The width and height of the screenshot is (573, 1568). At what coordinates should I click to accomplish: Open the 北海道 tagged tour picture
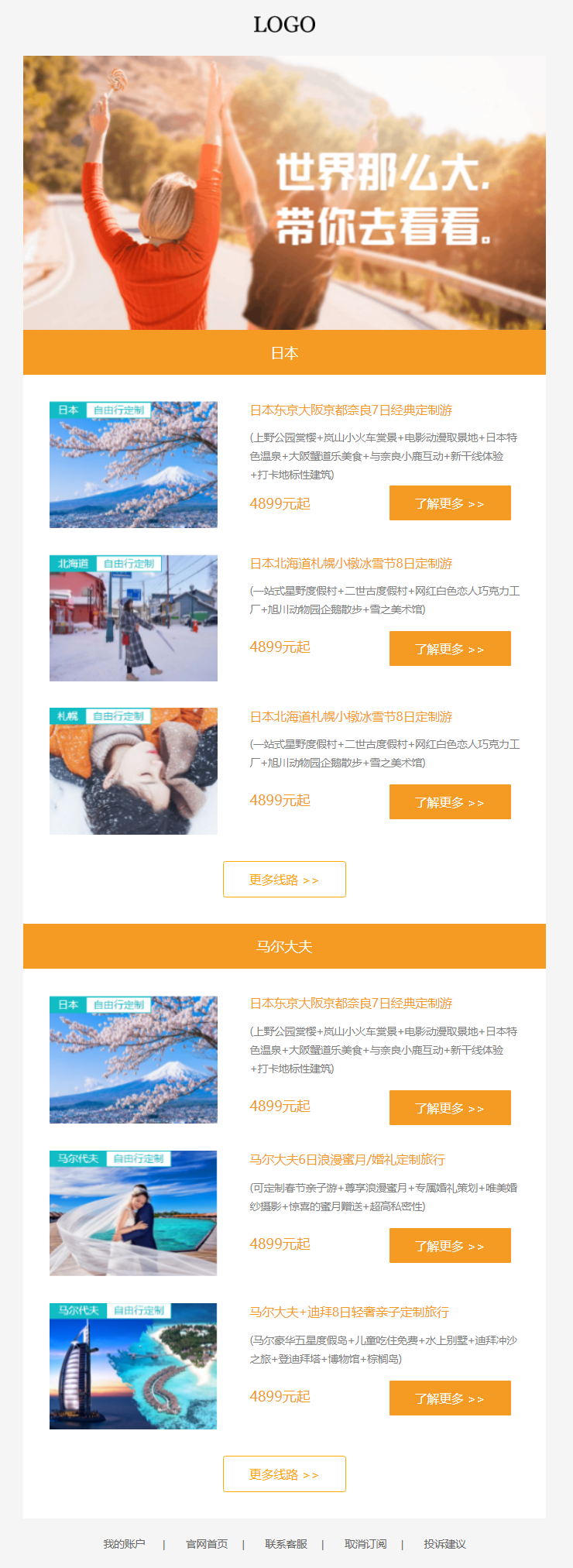(133, 618)
